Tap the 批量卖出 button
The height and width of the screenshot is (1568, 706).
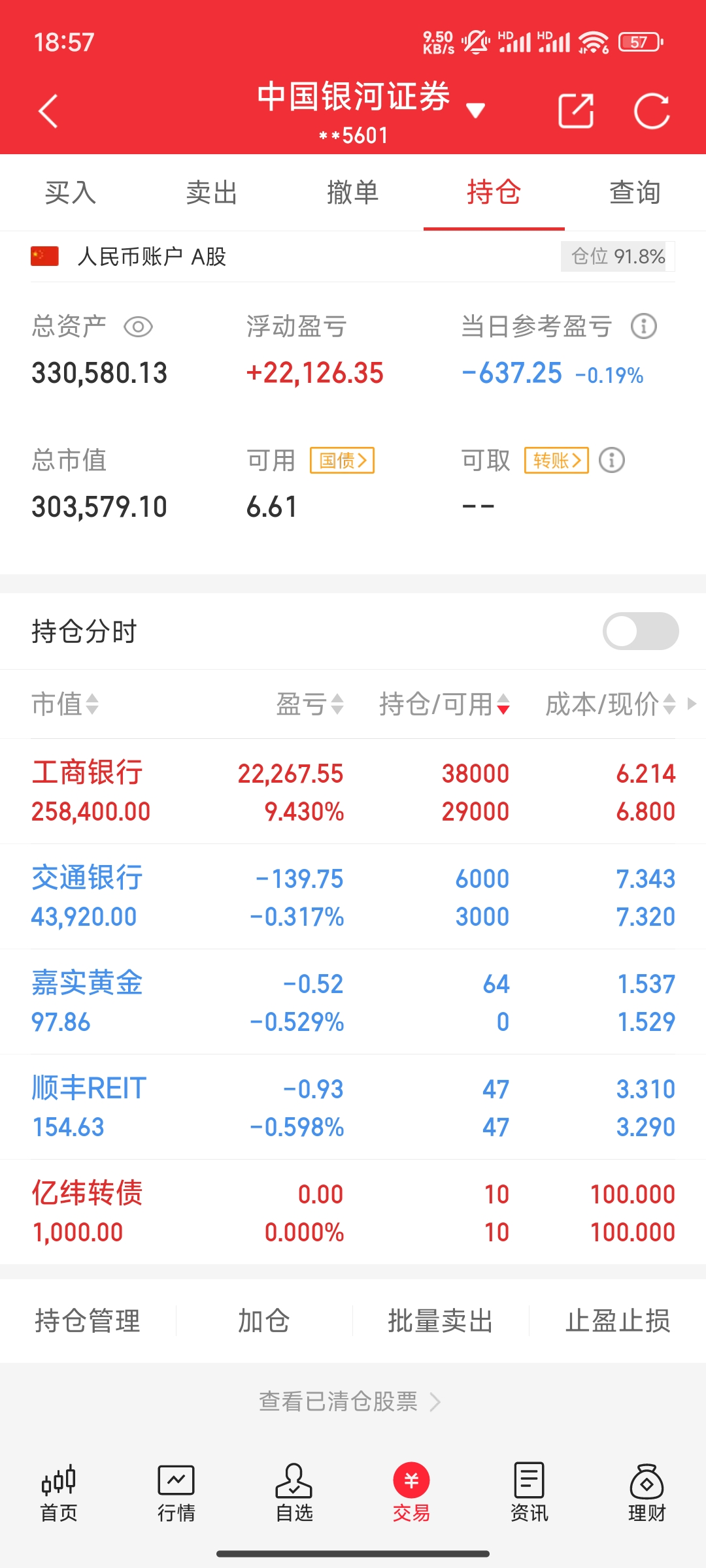point(441,1321)
